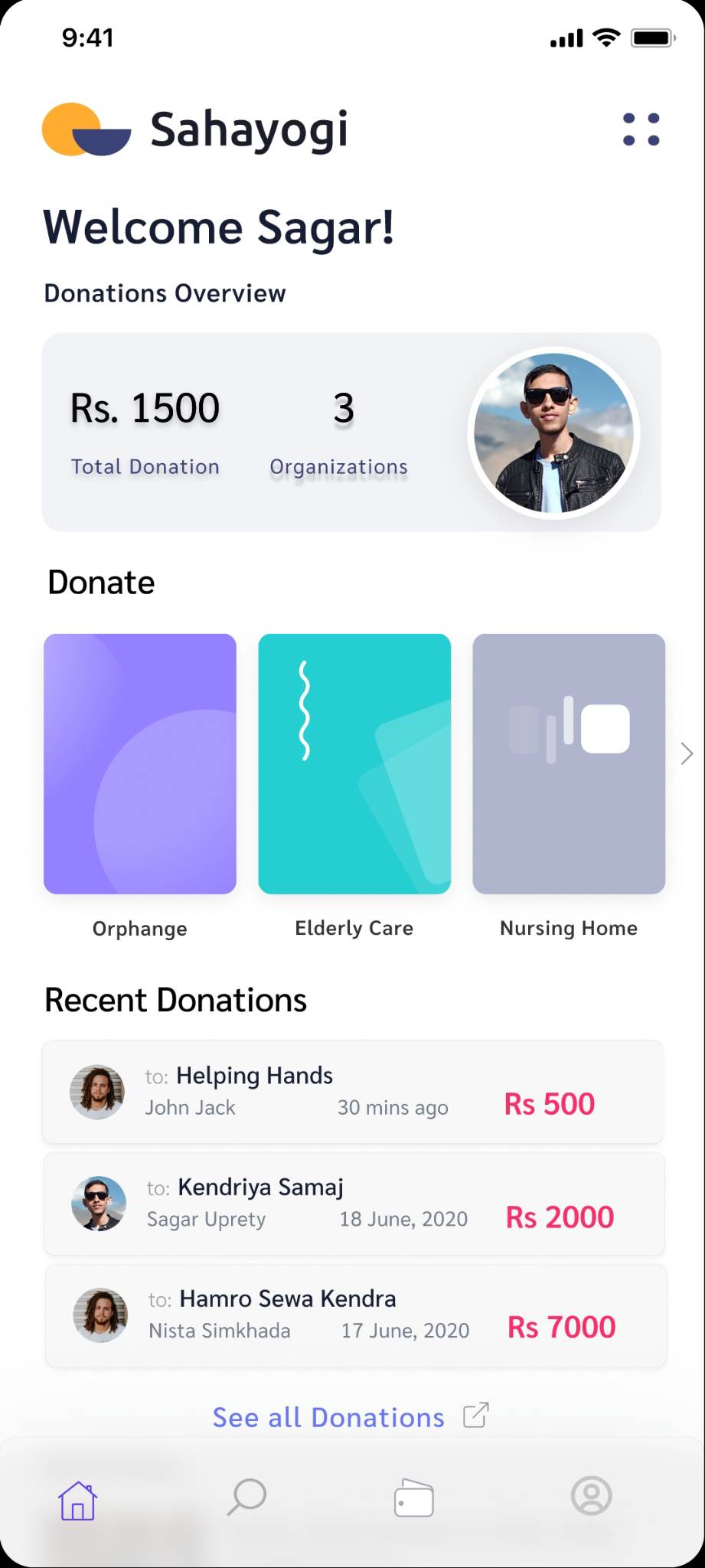Open the Helping Hands donation entry
The width and height of the screenshot is (705, 1568).
tap(353, 1091)
